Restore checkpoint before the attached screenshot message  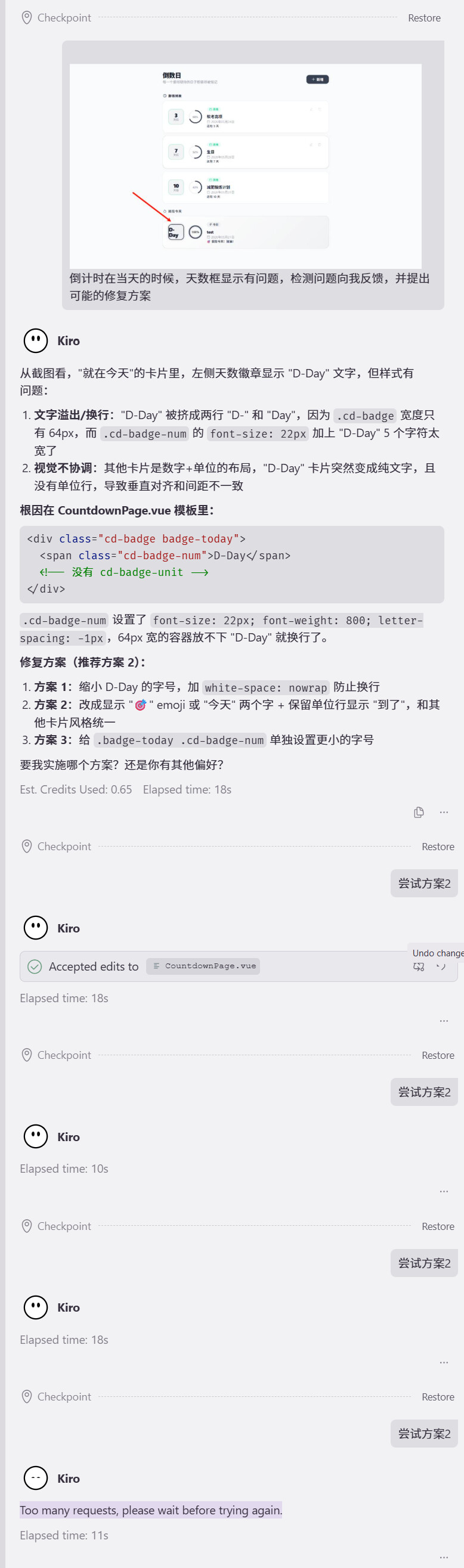coord(424,18)
